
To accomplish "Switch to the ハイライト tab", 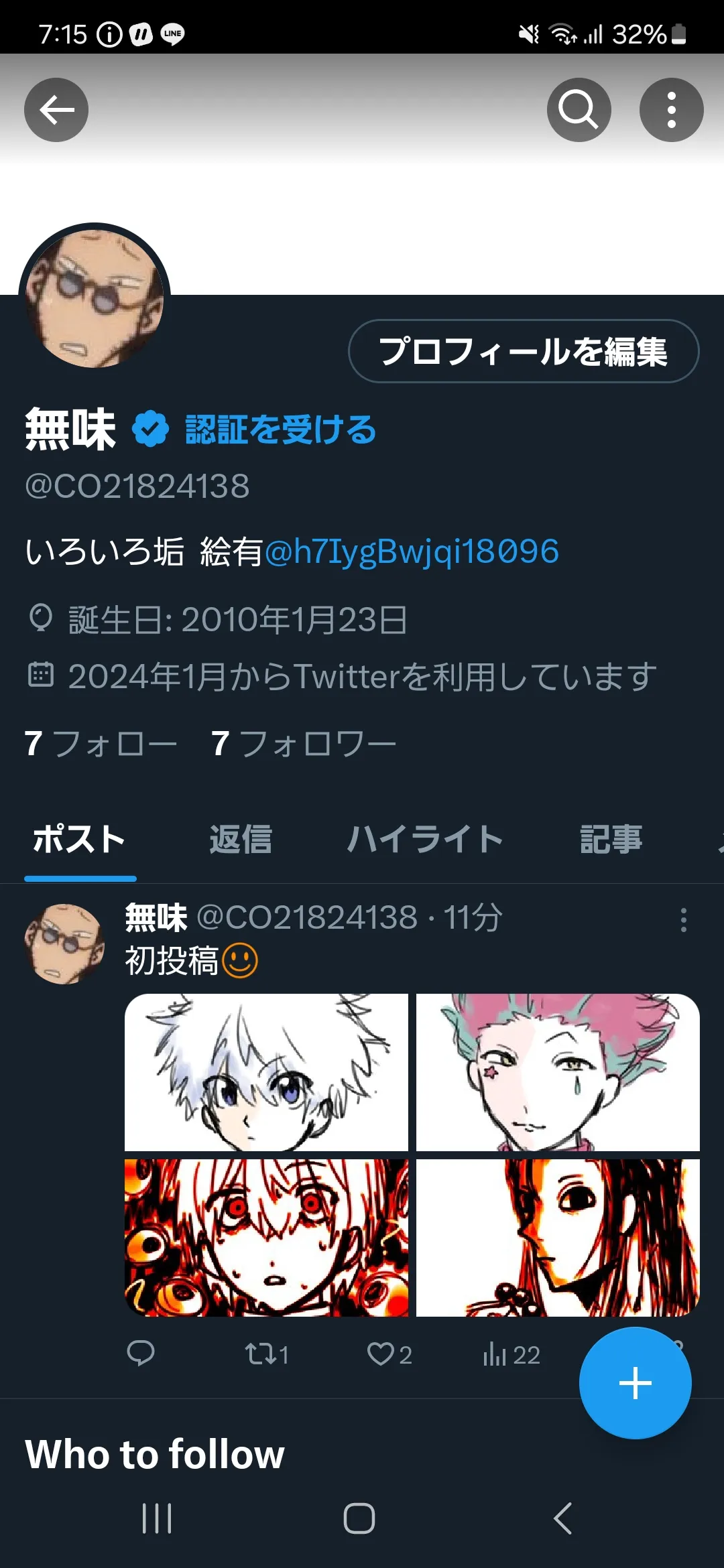I will click(x=425, y=839).
